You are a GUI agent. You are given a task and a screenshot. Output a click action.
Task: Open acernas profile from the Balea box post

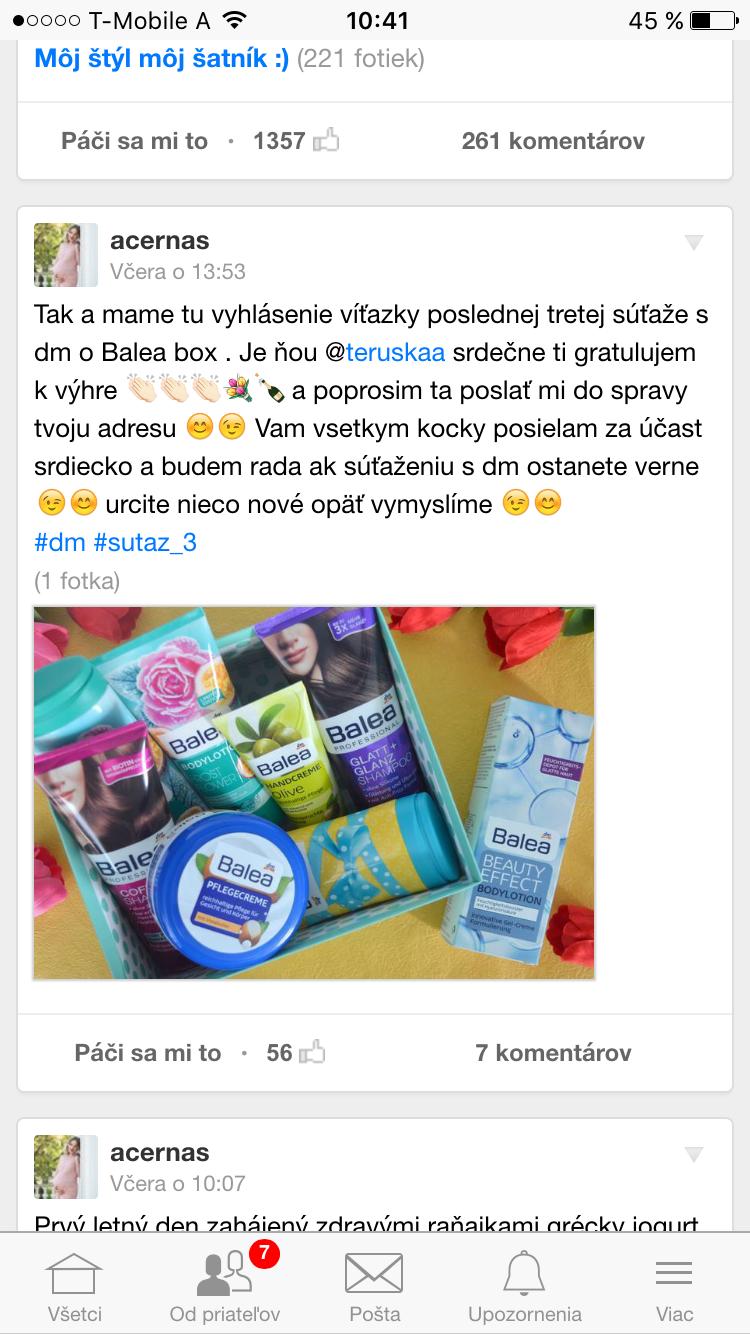159,240
